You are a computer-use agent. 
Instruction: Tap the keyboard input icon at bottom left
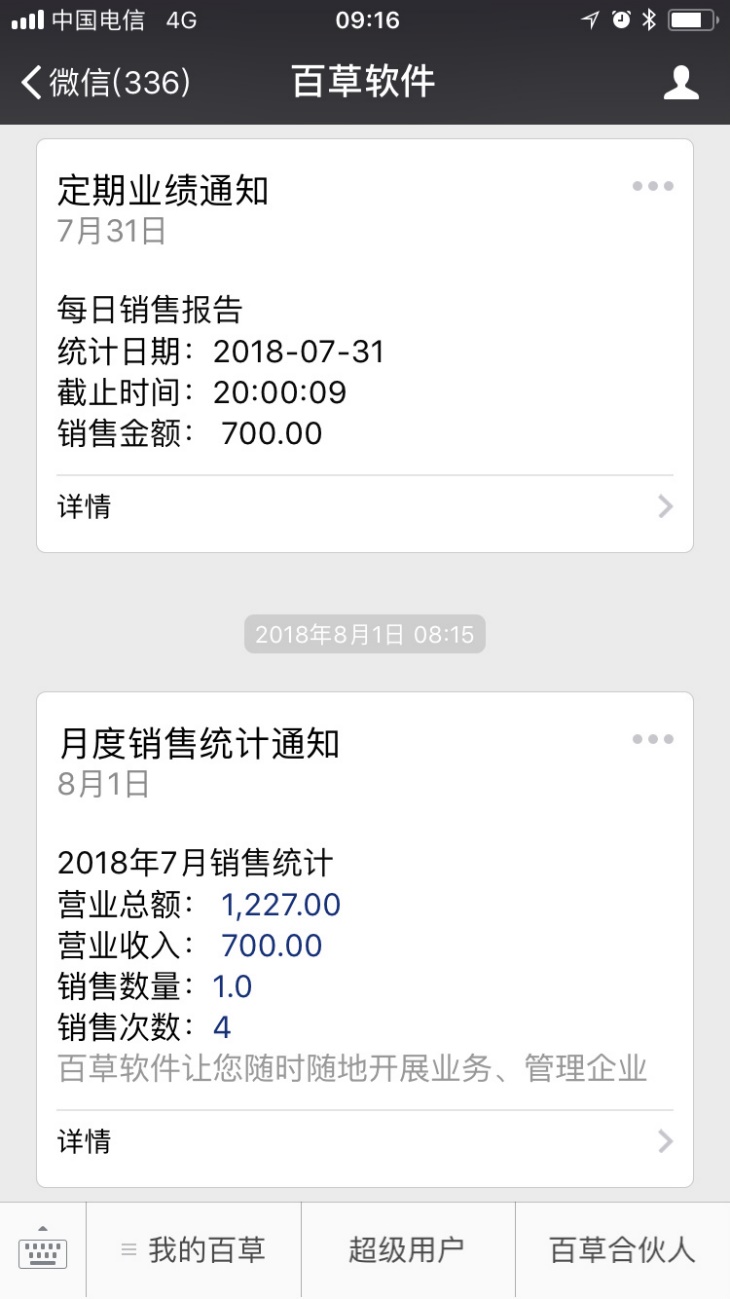(40, 1250)
